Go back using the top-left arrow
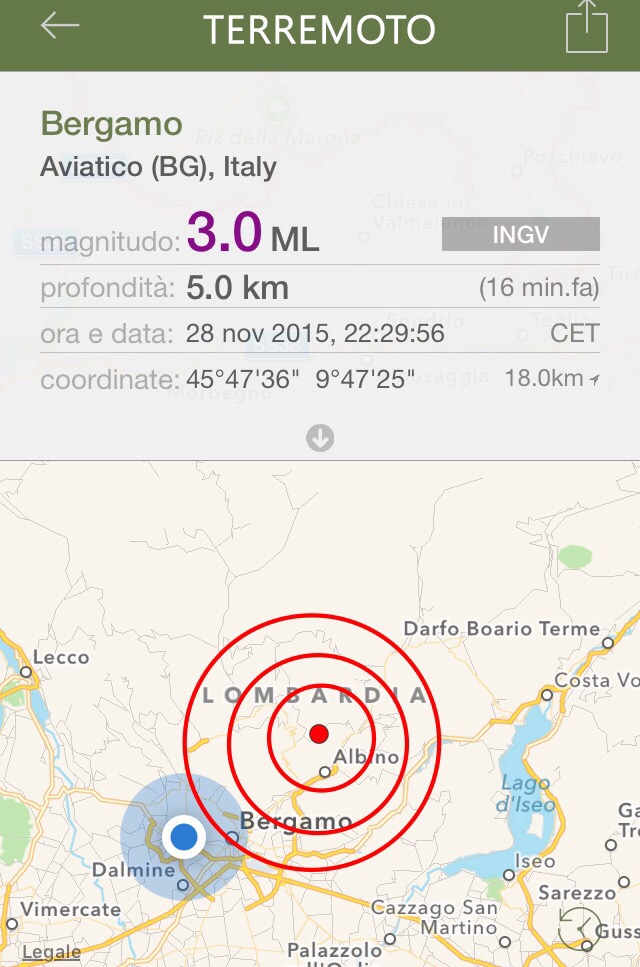The image size is (640, 967). (x=60, y=28)
